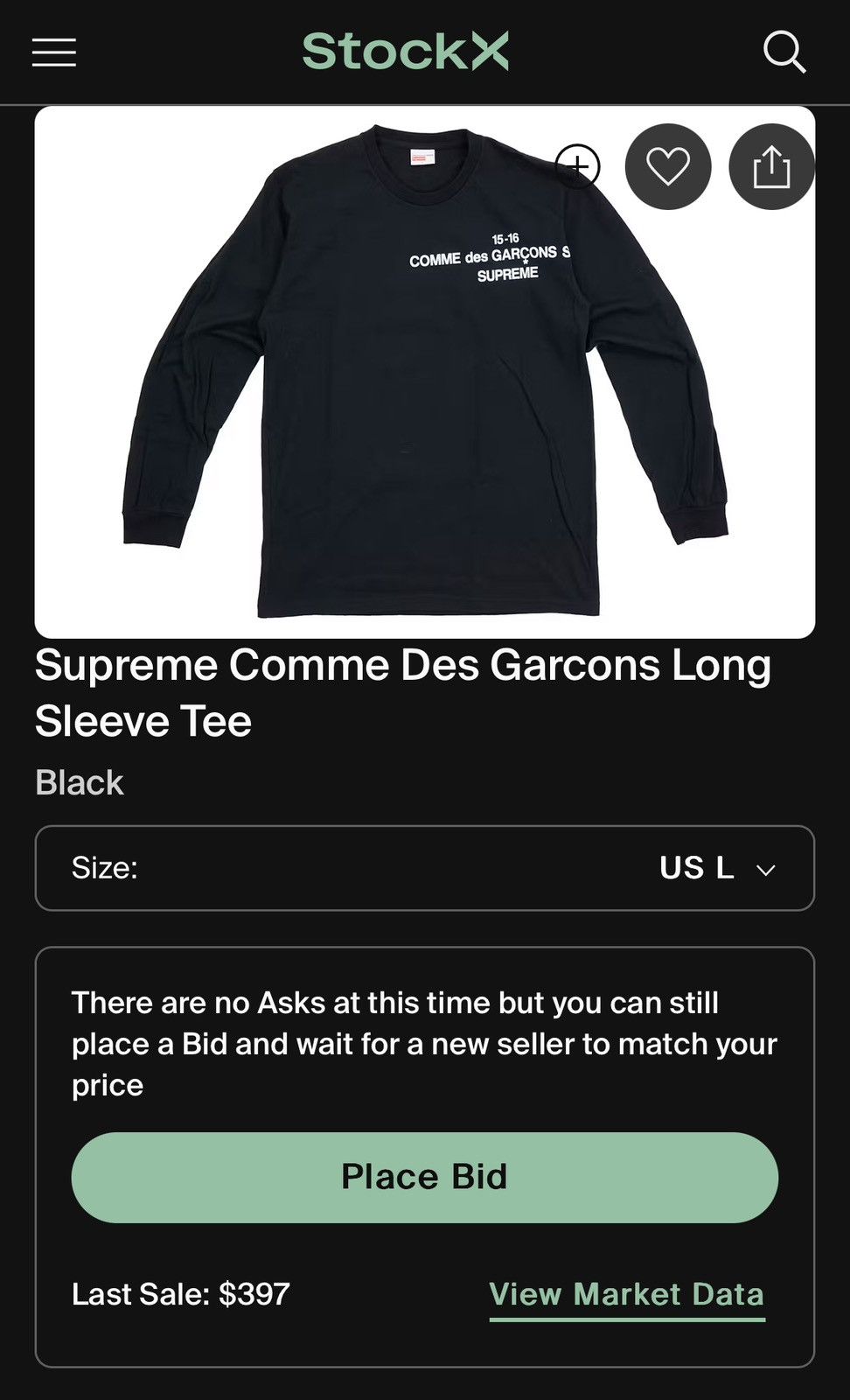This screenshot has height=1400, width=850.
Task: Favorite this long sleeve tee
Action: click(x=668, y=166)
